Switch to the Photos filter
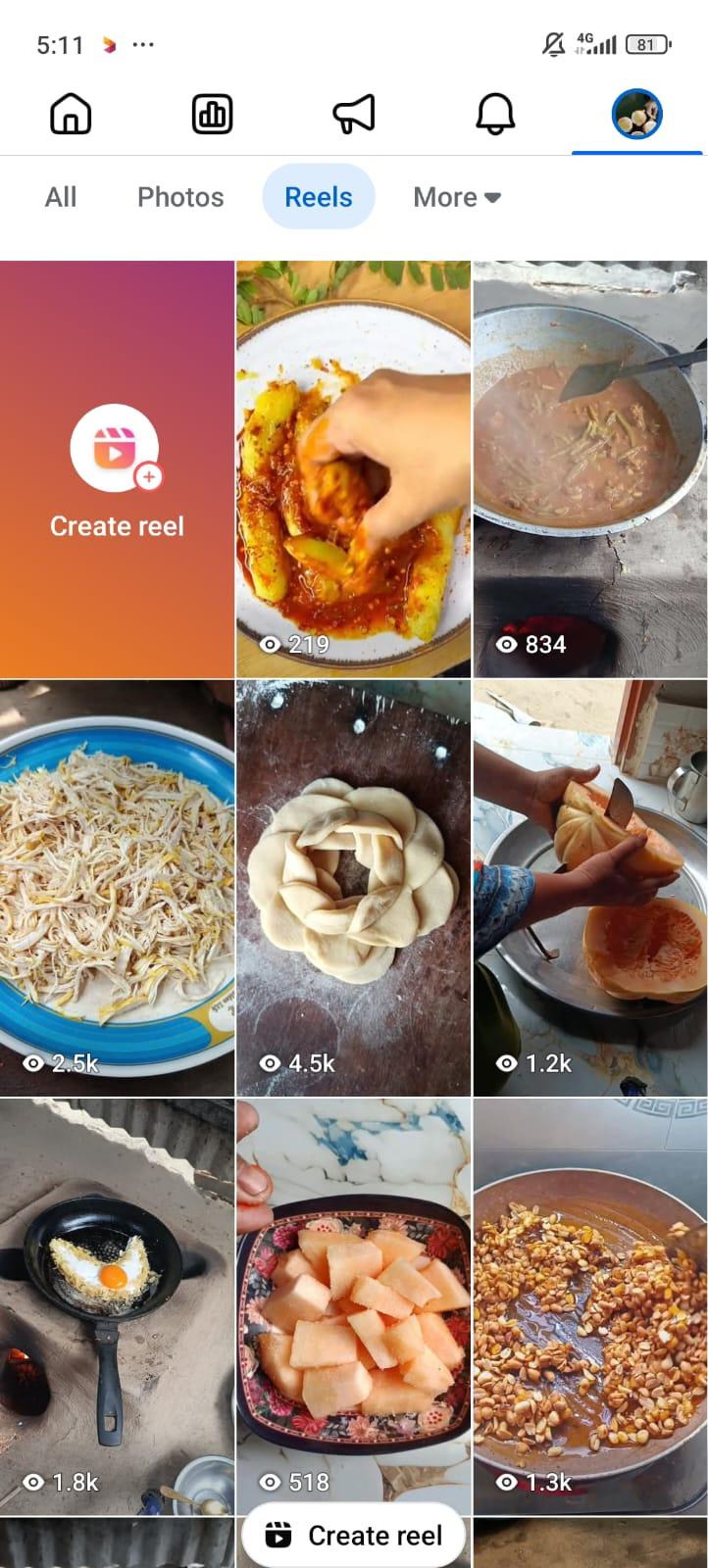 (180, 197)
